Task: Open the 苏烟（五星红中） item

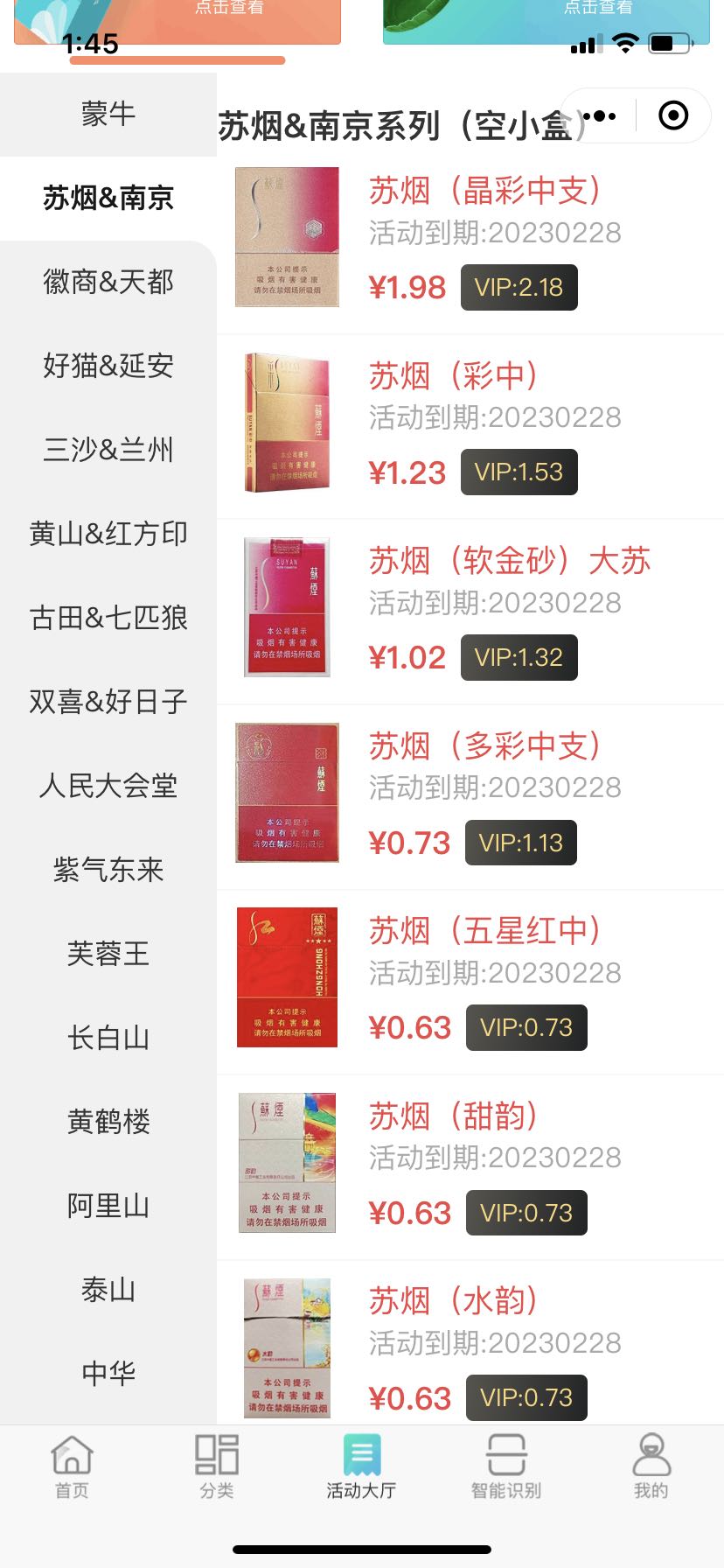Action: coord(484,931)
